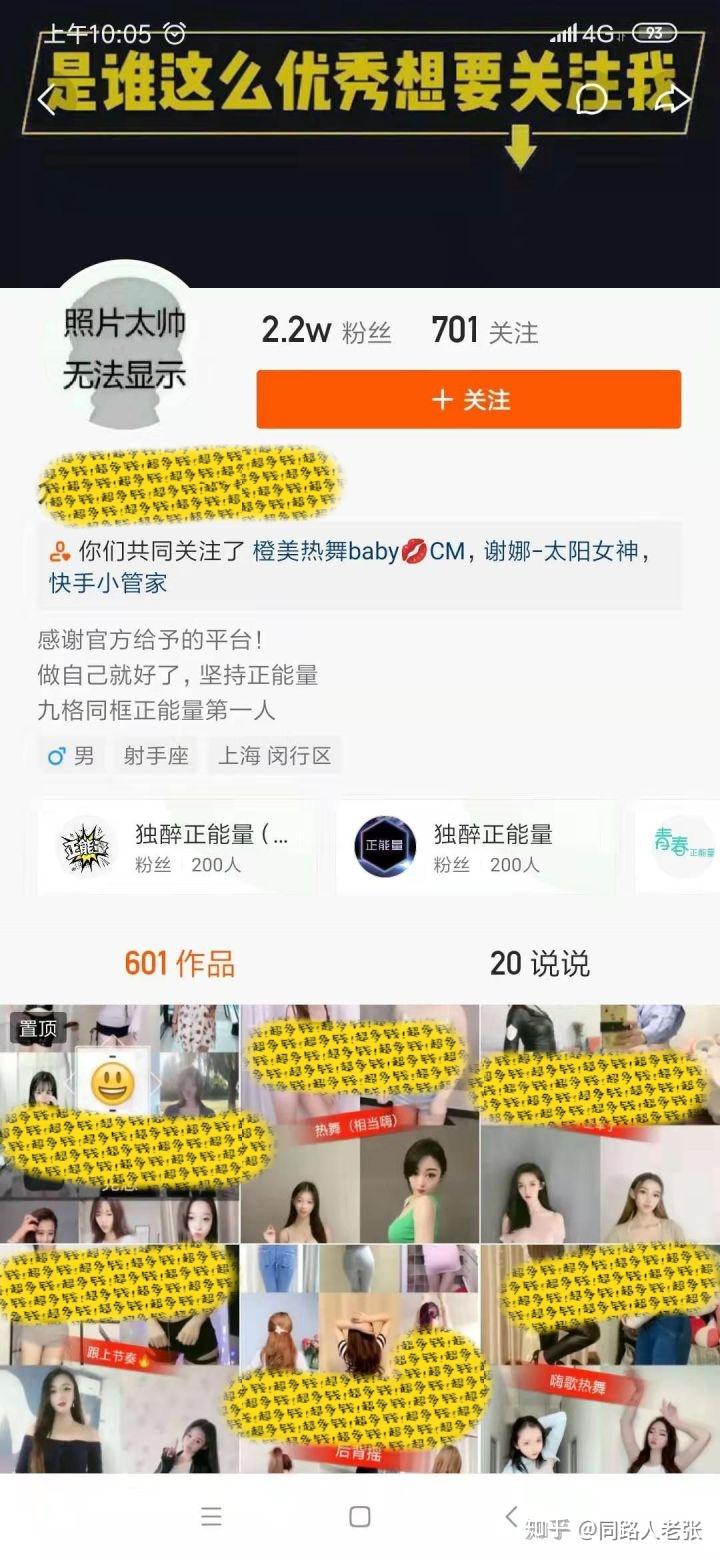View the 701 关注 following list
Screen dimensions: 720x1560
(485, 331)
